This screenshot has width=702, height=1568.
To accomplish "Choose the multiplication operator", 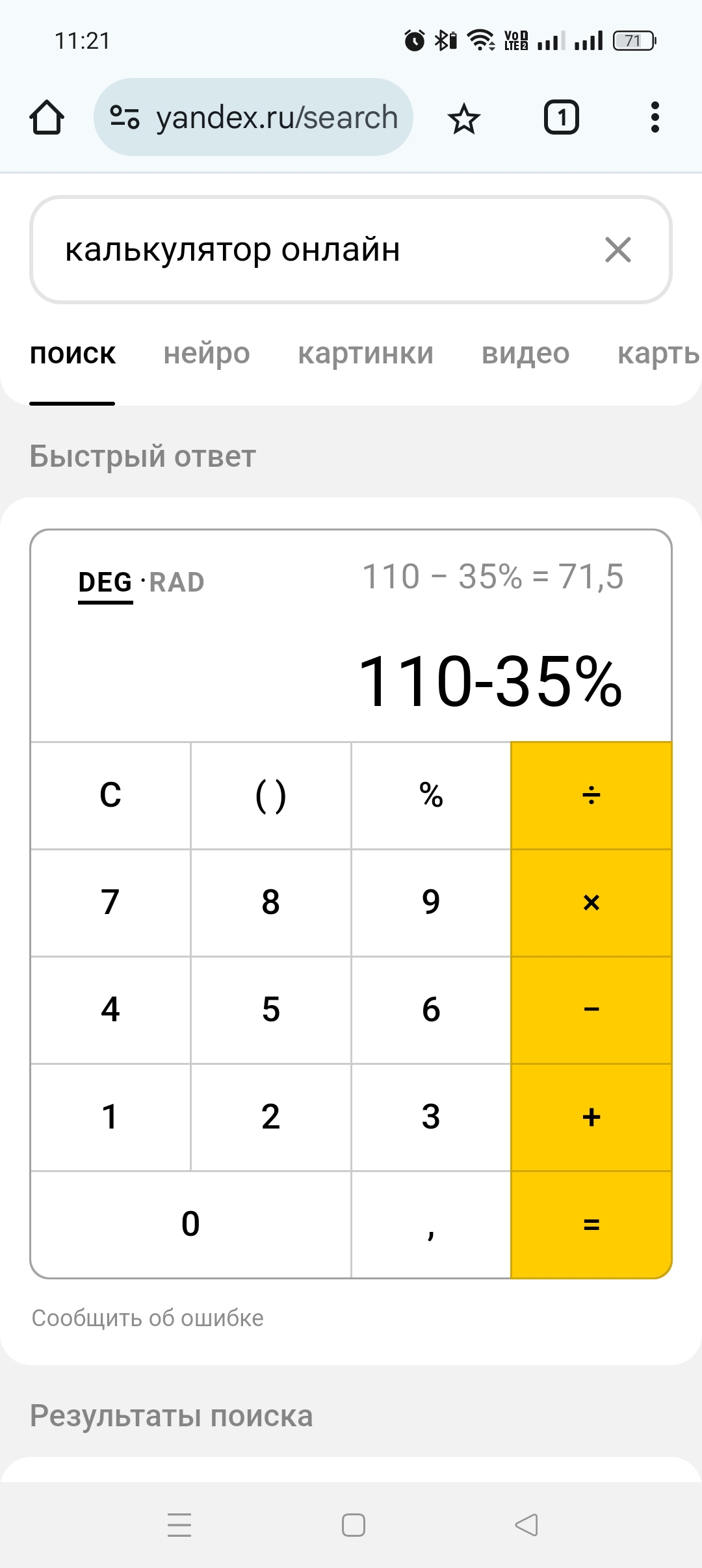I will click(x=591, y=902).
